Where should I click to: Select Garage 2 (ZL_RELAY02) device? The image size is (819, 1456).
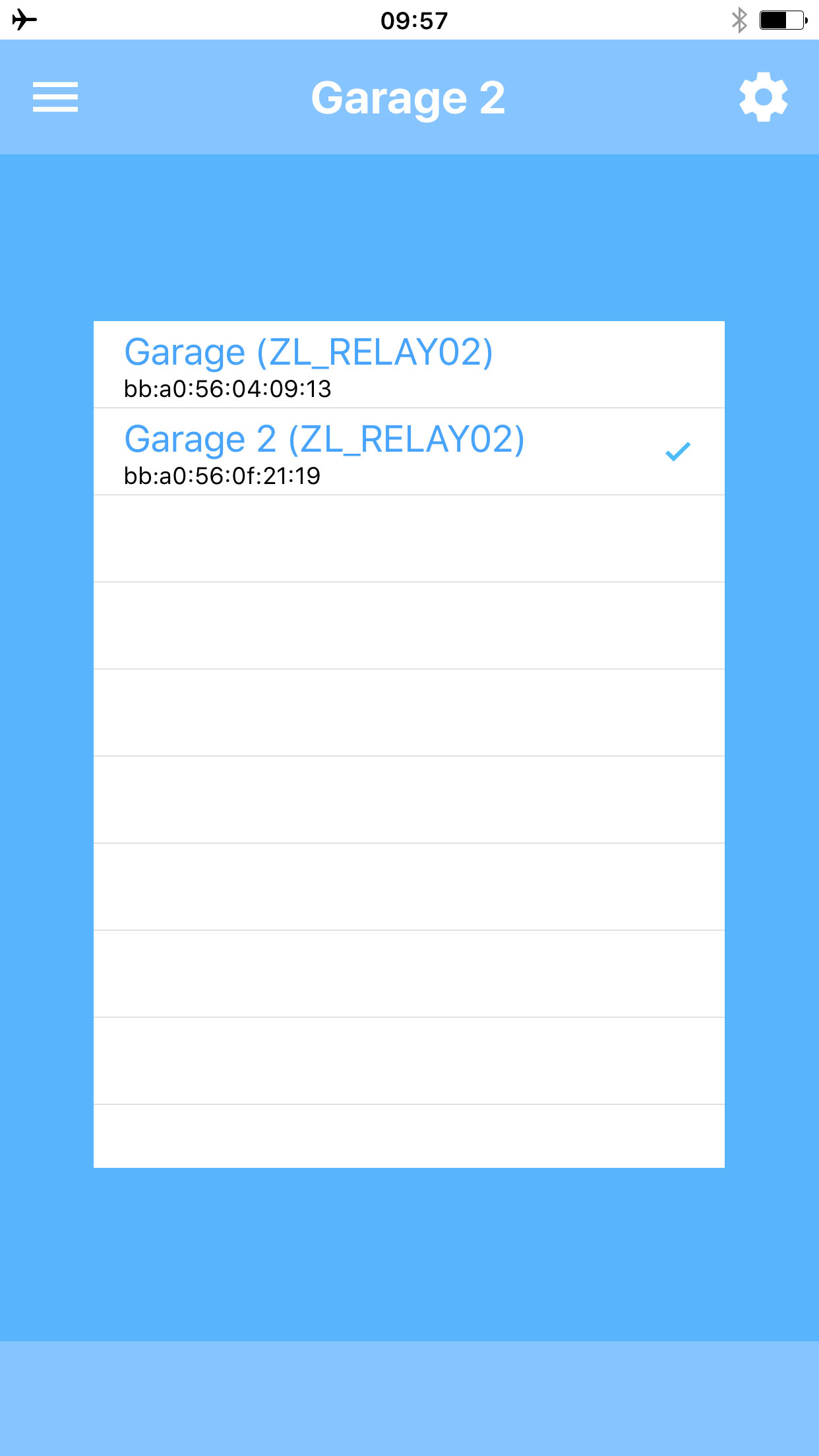pos(409,452)
